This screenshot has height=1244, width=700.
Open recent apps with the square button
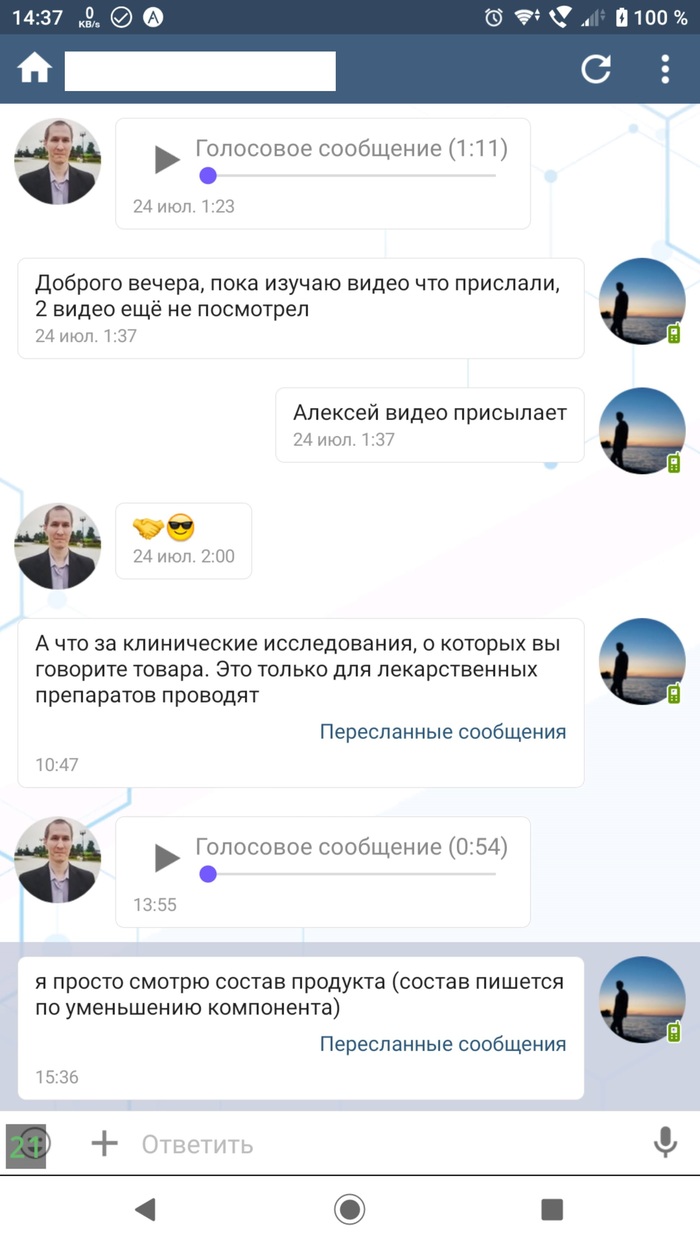pyautogui.click(x=552, y=1209)
